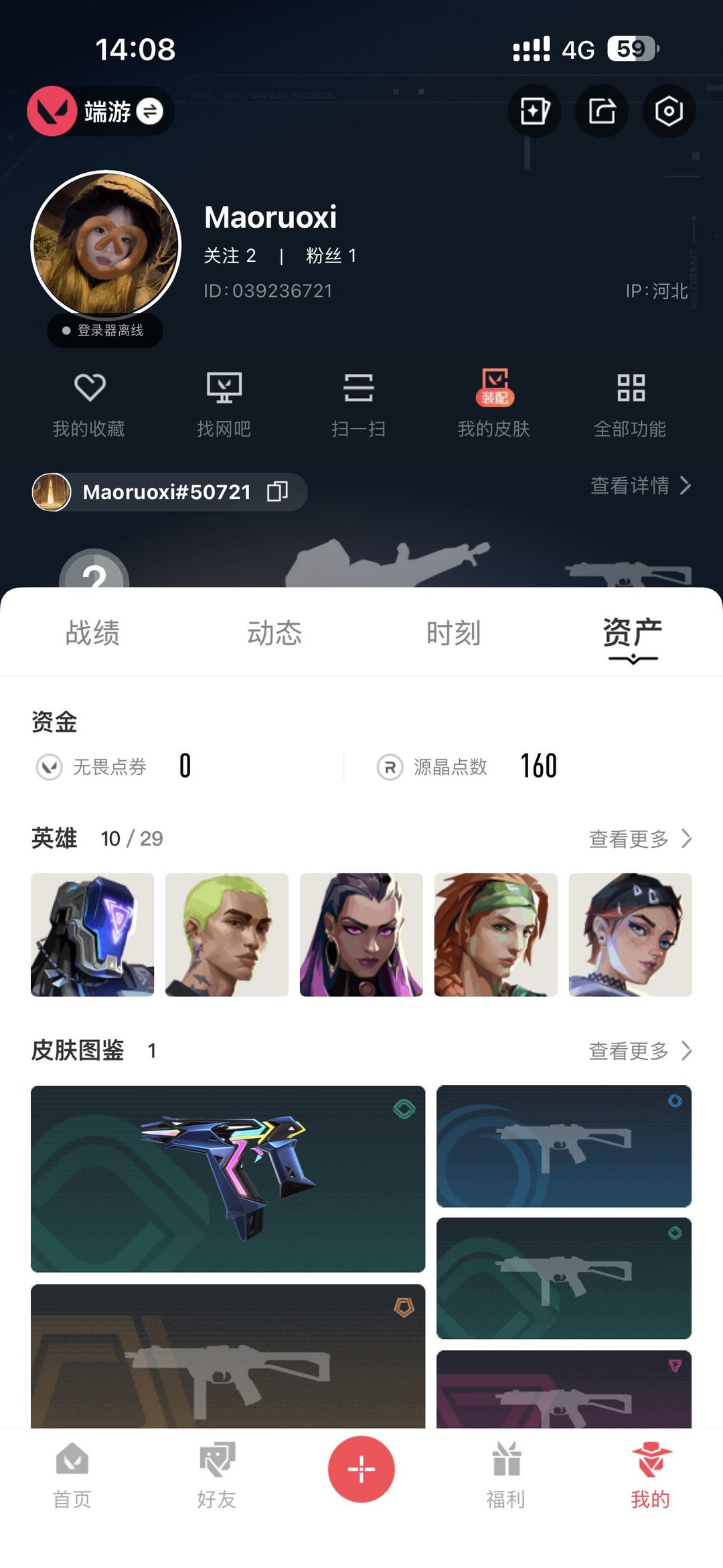
Task: Switch to the 时刻 tab
Action: [x=454, y=633]
